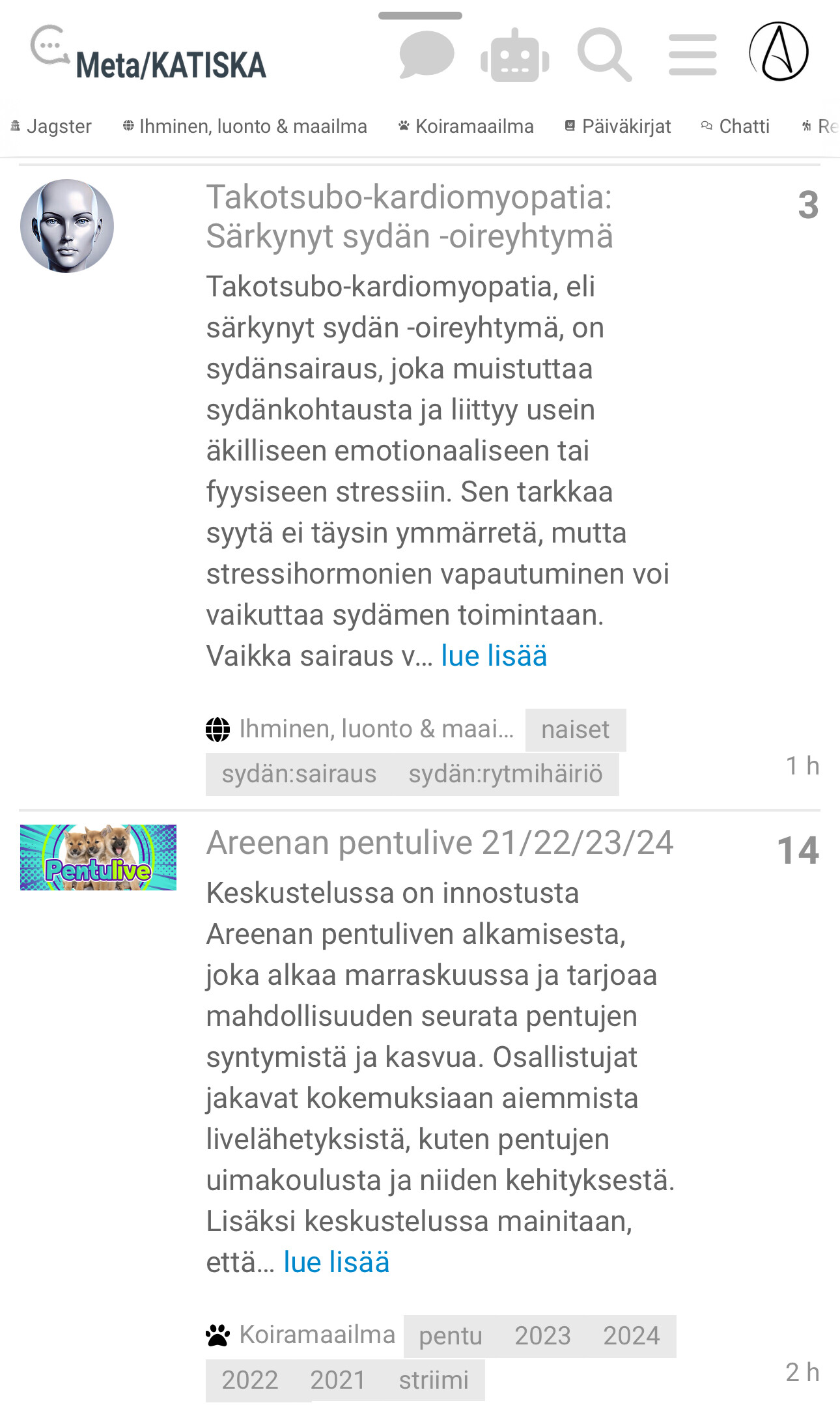Filter by the naiset tag

(x=575, y=730)
